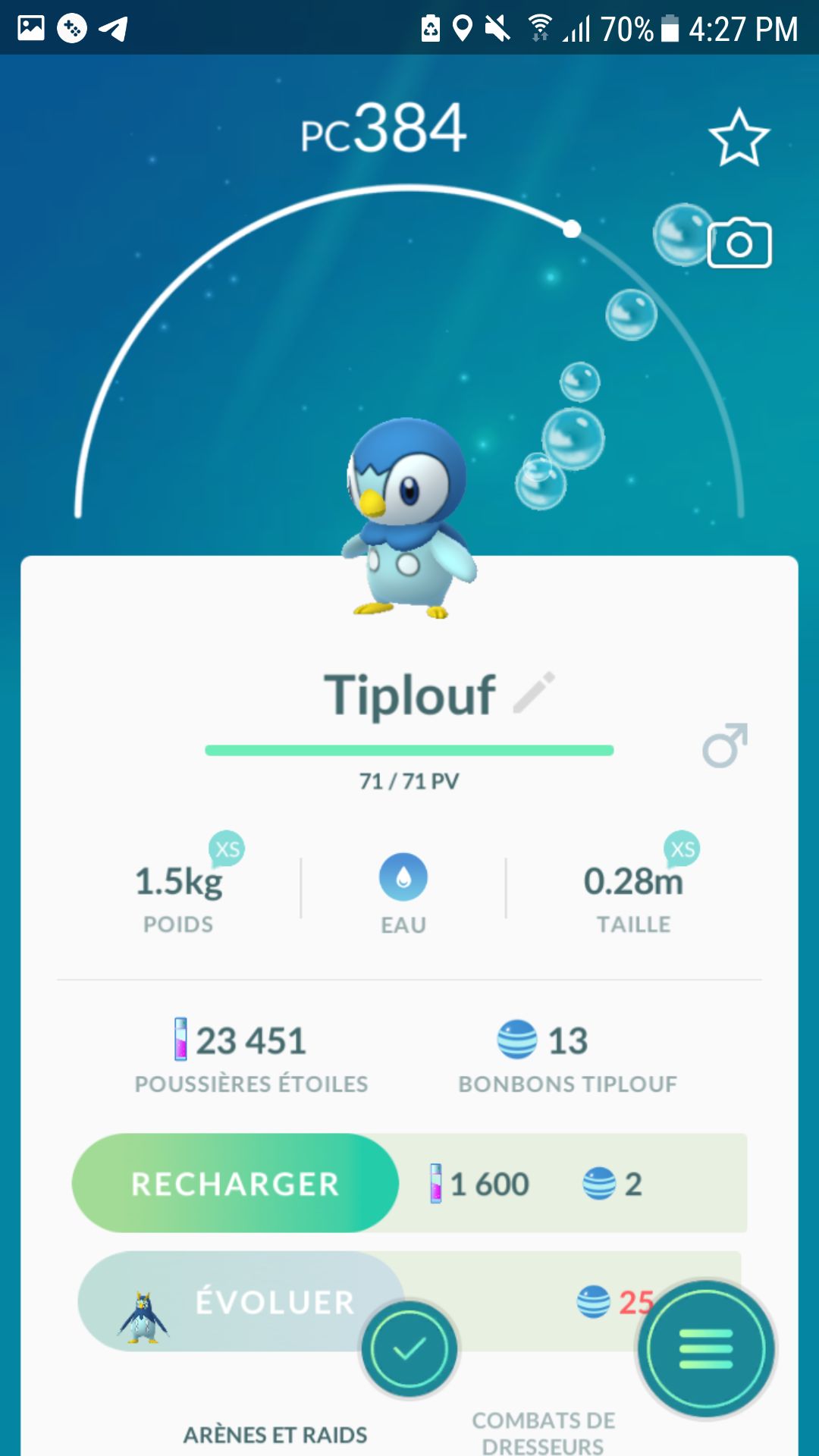Switch to the Combats de Dresseurs tab
This screenshot has width=819, height=1456.
(x=544, y=1432)
